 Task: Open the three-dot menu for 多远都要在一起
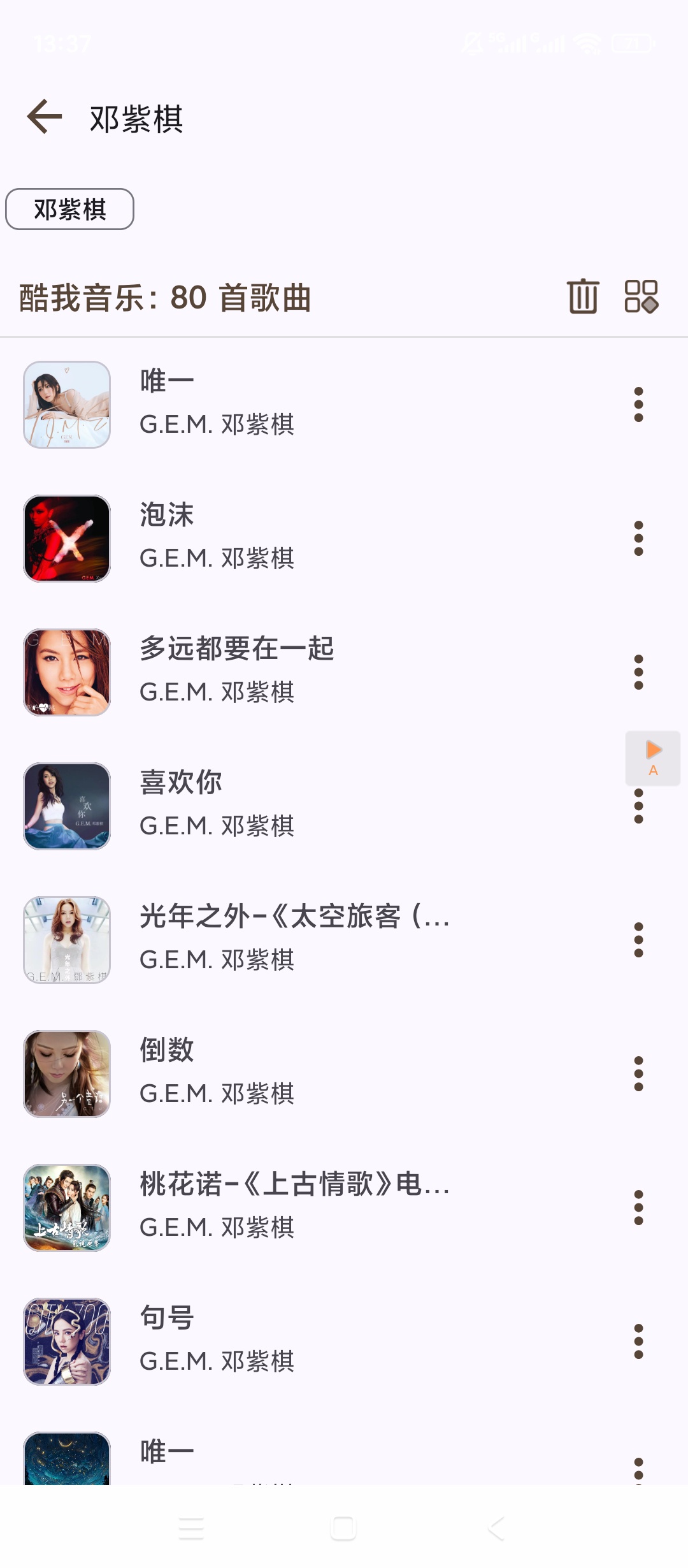click(x=639, y=671)
